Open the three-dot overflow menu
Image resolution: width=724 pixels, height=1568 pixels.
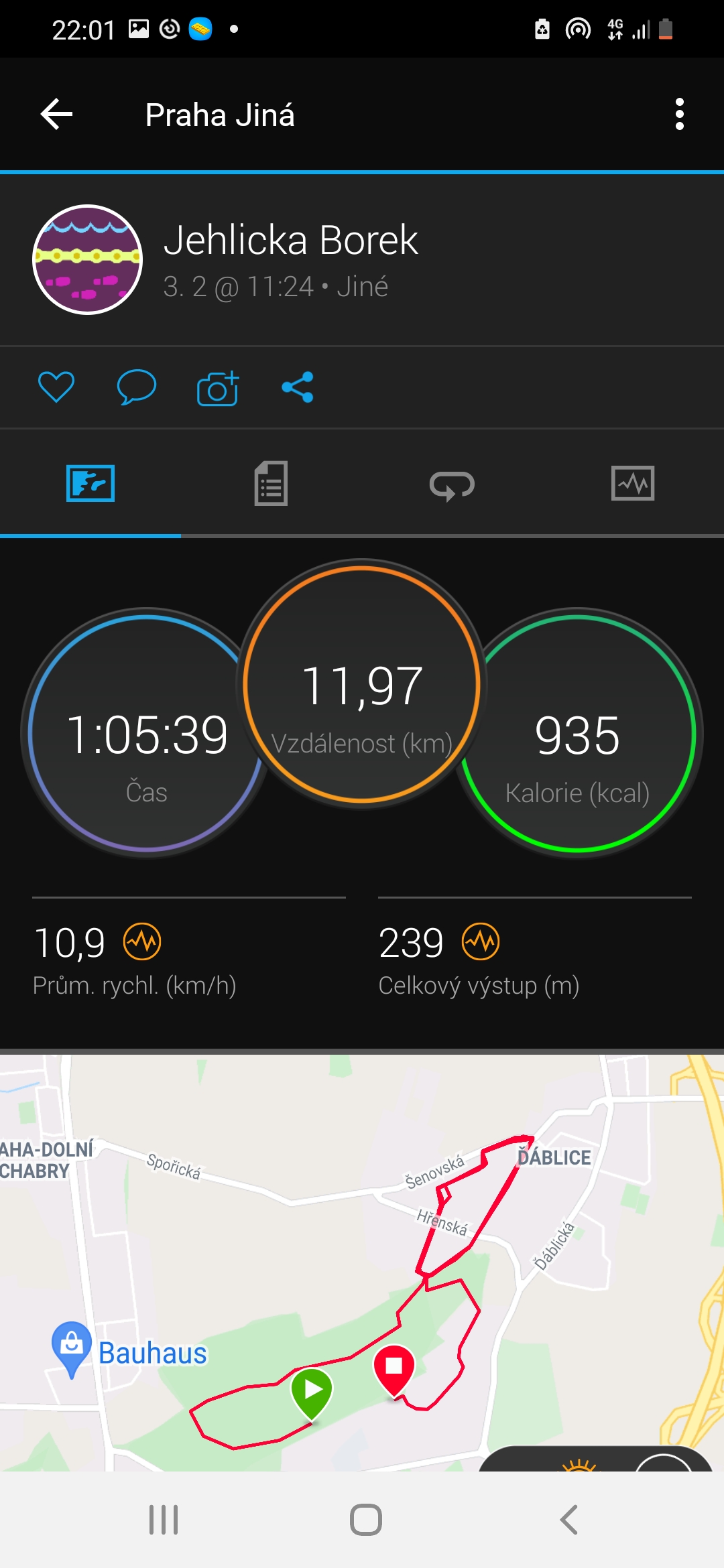(x=680, y=115)
